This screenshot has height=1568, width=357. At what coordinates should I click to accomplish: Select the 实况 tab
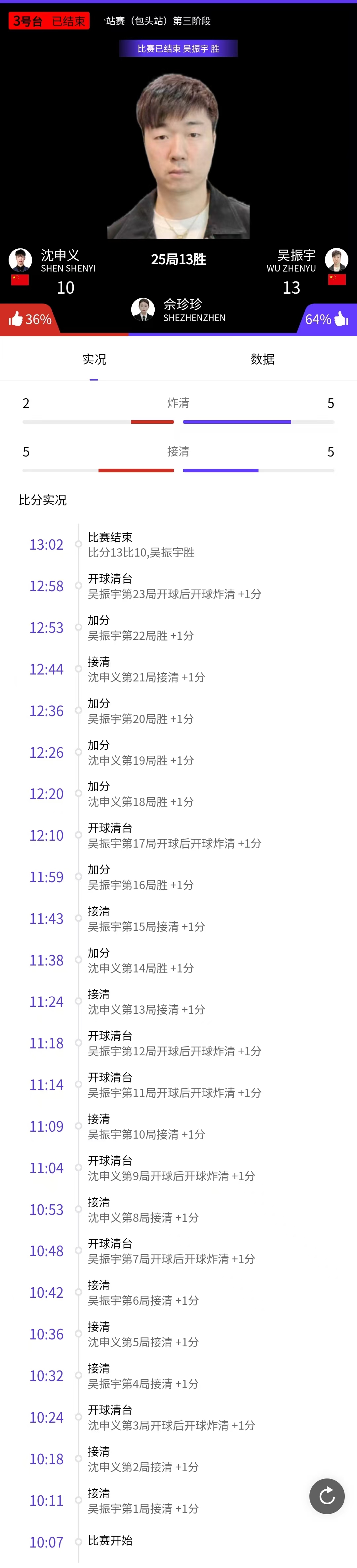(x=95, y=359)
